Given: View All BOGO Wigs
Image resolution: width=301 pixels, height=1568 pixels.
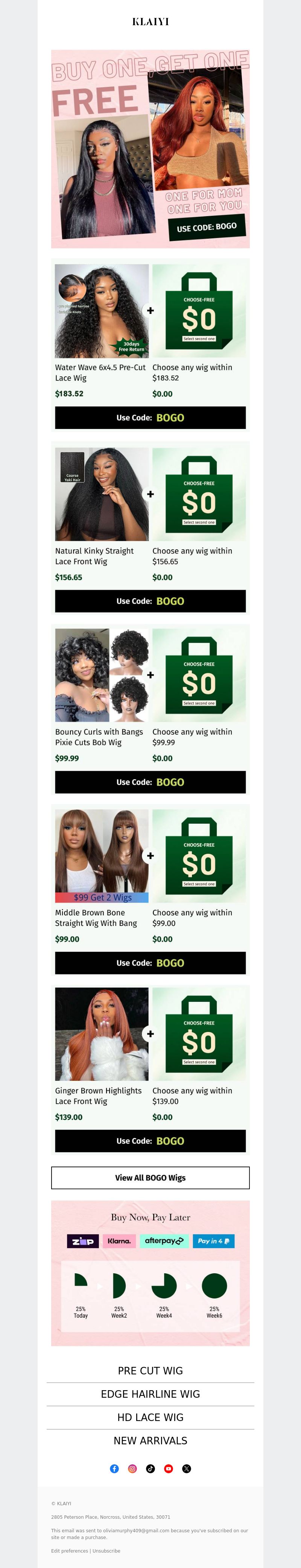Looking at the screenshot, I should point(150,1178).
